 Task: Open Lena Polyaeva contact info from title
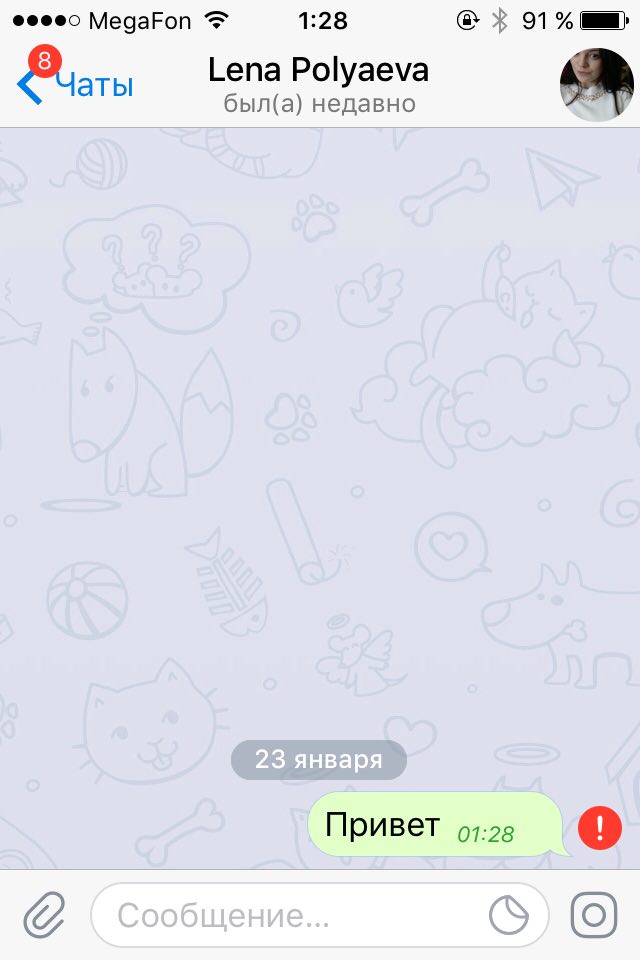(318, 84)
